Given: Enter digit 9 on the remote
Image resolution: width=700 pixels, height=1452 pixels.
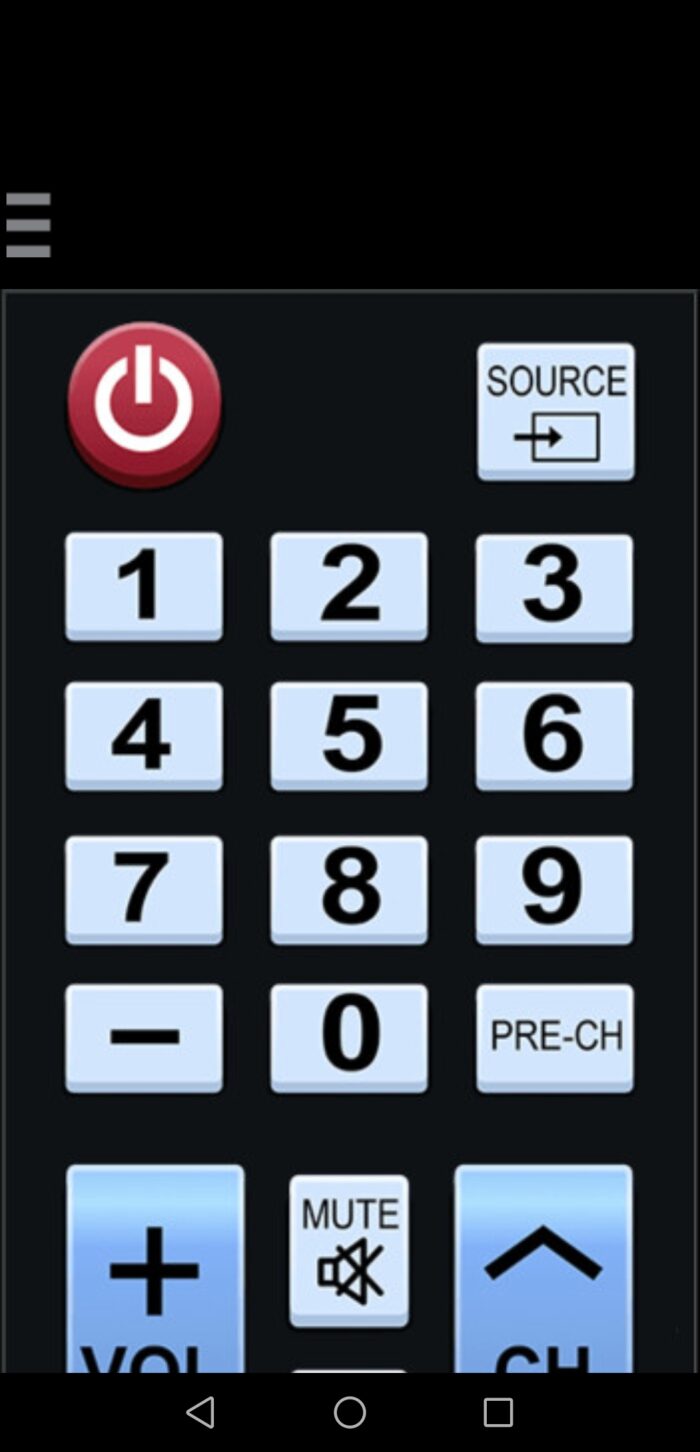Looking at the screenshot, I should pyautogui.click(x=554, y=889).
